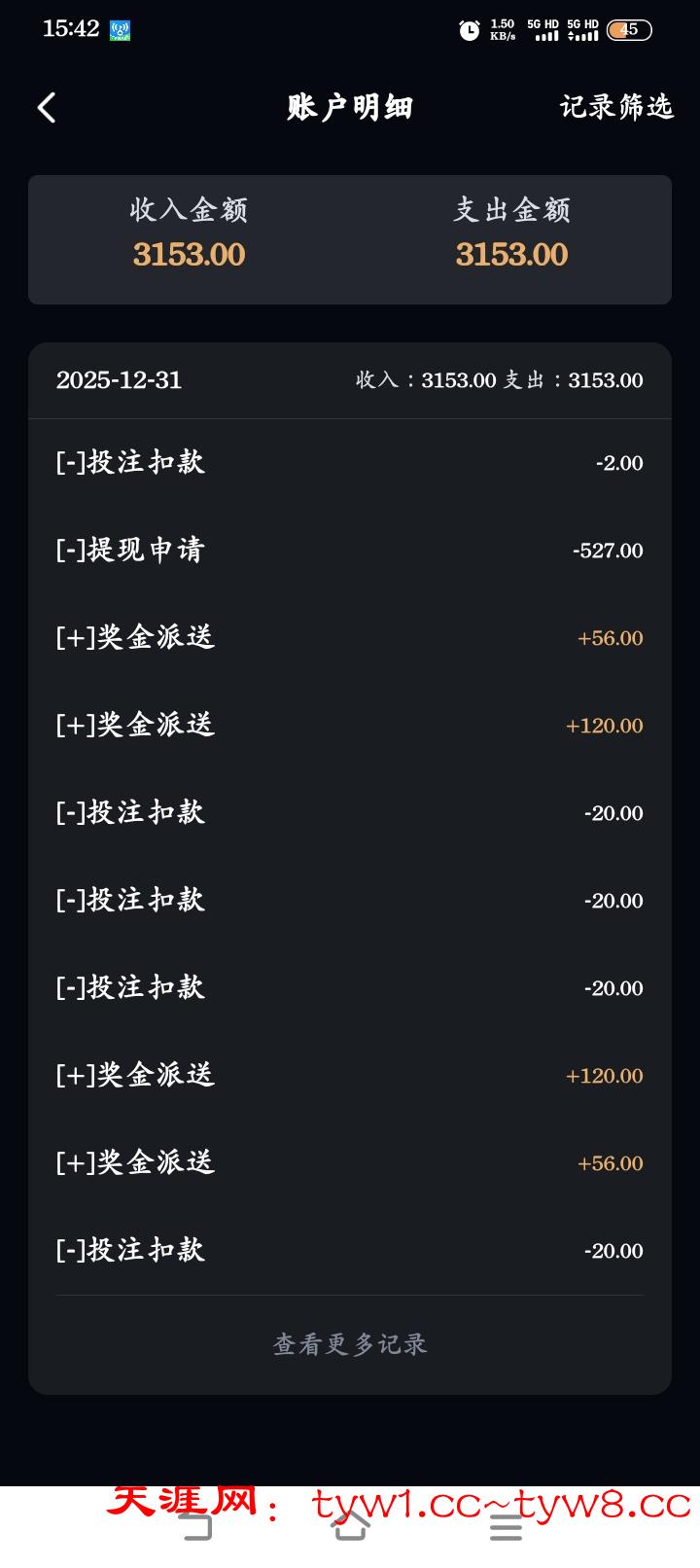Image resolution: width=700 pixels, height=1568 pixels.
Task: Load more with 查看更多记录
Action: tap(350, 1344)
